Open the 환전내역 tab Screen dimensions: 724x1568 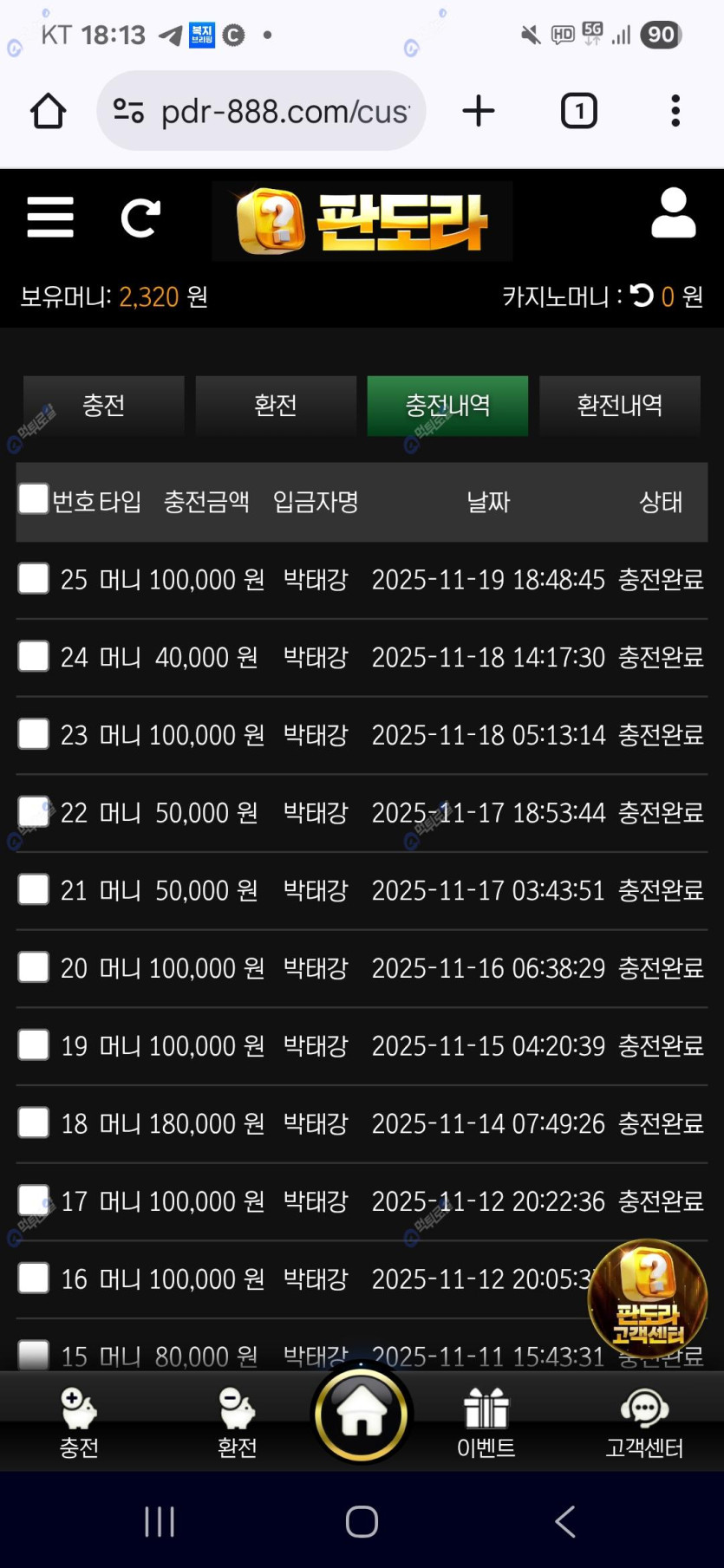click(x=619, y=405)
